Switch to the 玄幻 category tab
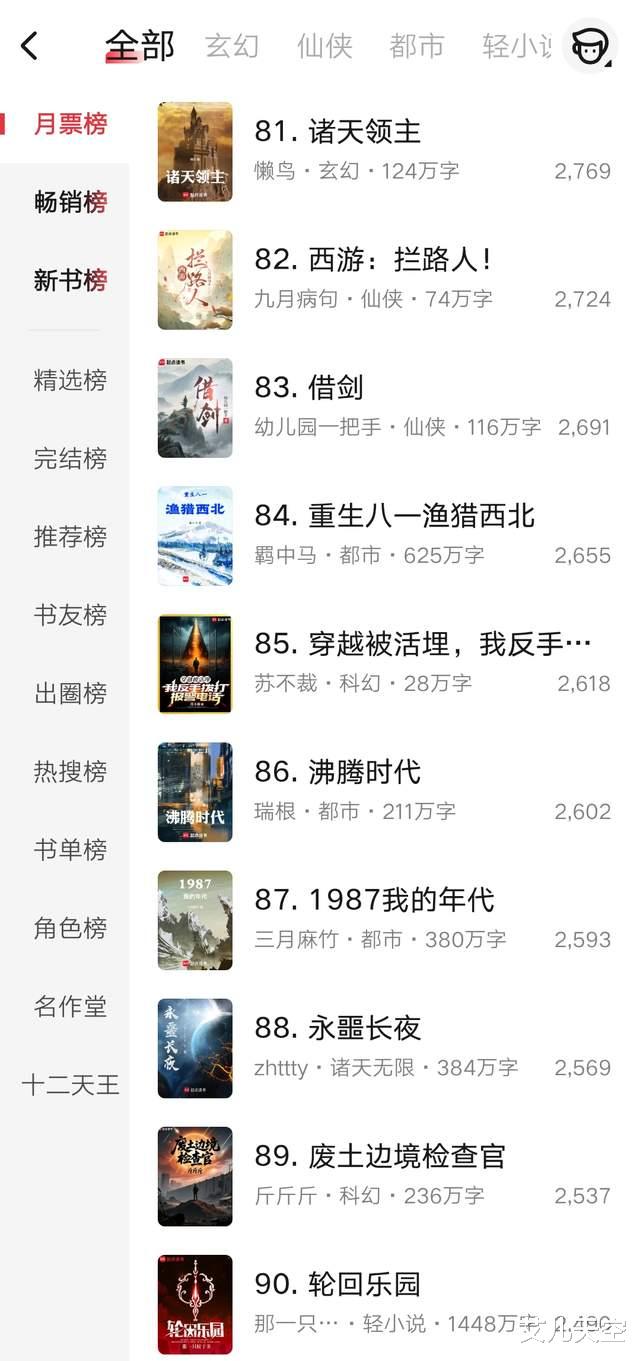Viewport: 640px width, 1361px height. click(x=232, y=46)
